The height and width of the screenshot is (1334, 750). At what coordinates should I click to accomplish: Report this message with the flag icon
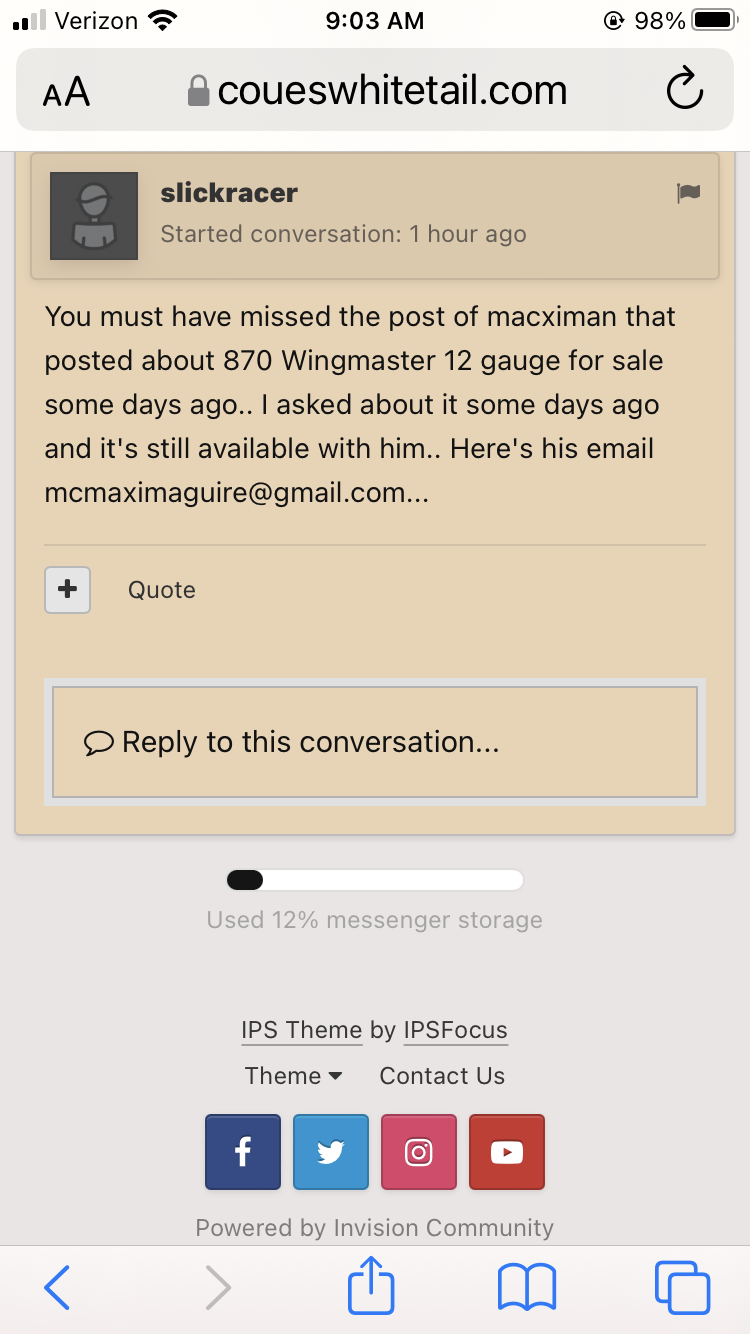point(688,193)
